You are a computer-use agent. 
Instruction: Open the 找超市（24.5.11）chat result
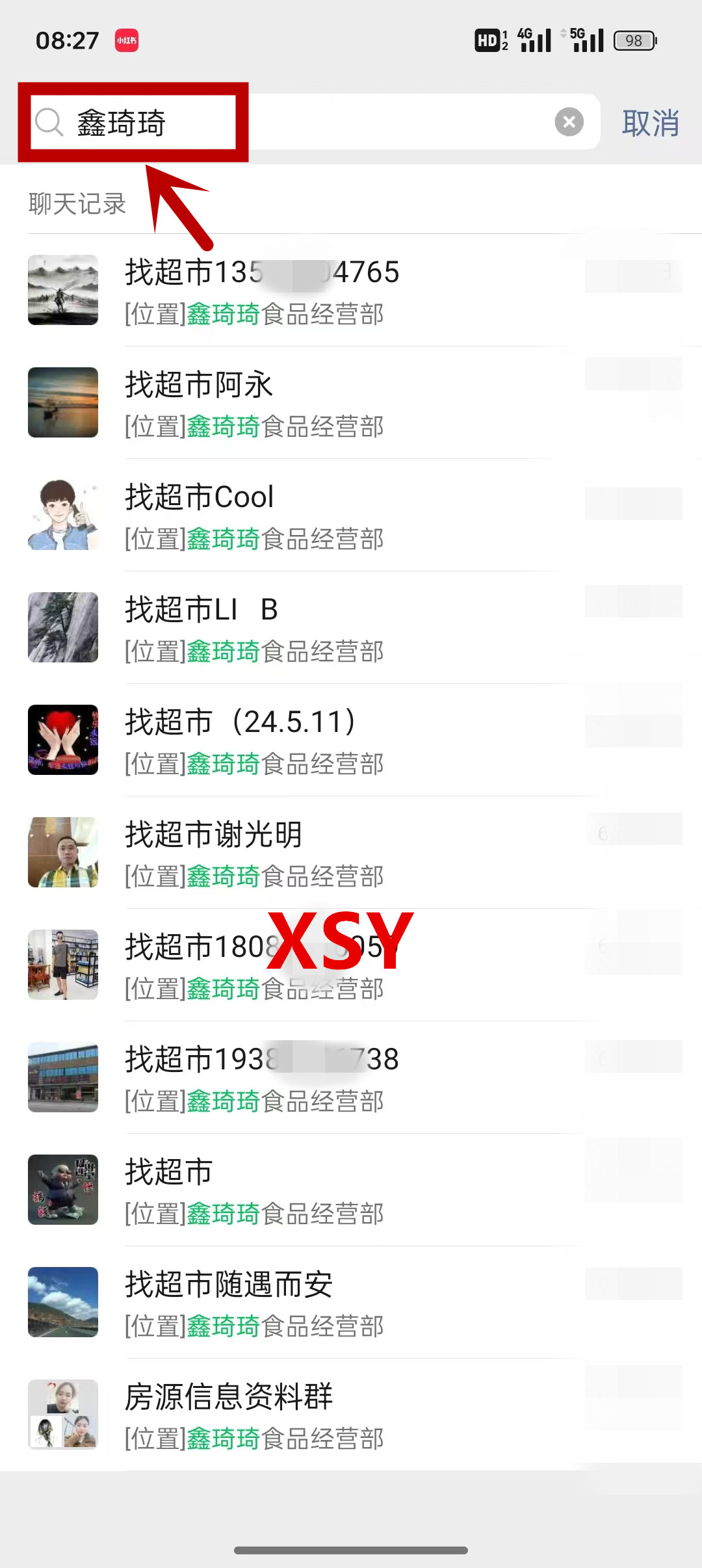coord(351,740)
